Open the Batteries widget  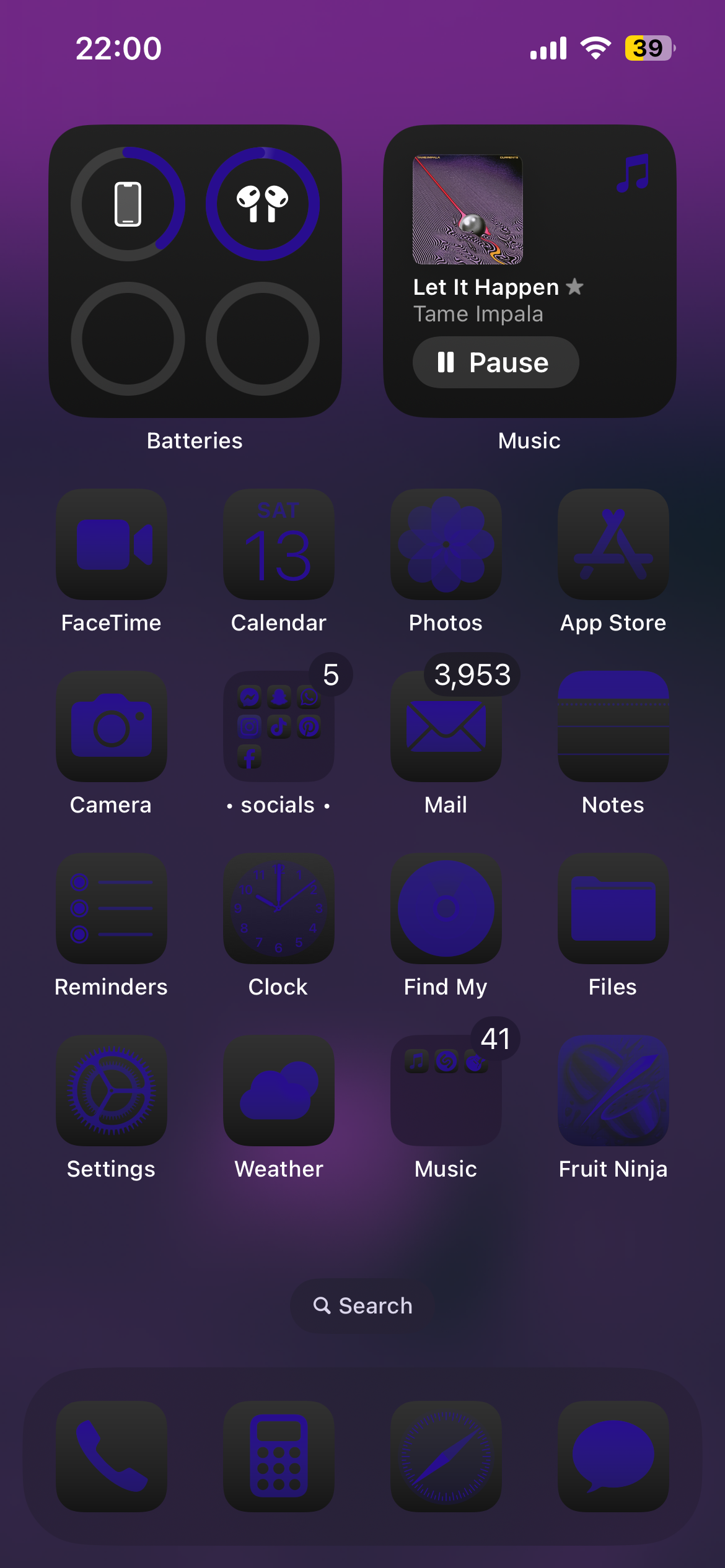tap(195, 271)
